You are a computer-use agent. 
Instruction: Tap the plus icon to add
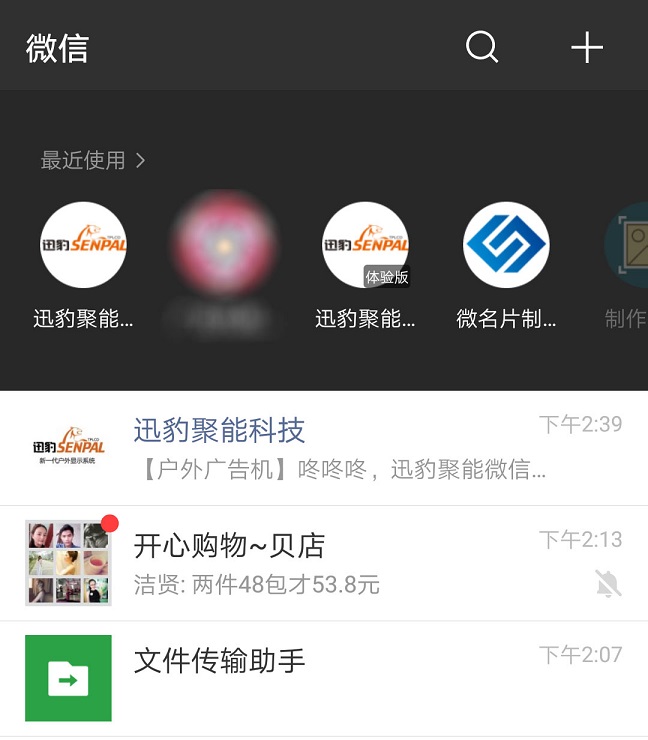587,47
